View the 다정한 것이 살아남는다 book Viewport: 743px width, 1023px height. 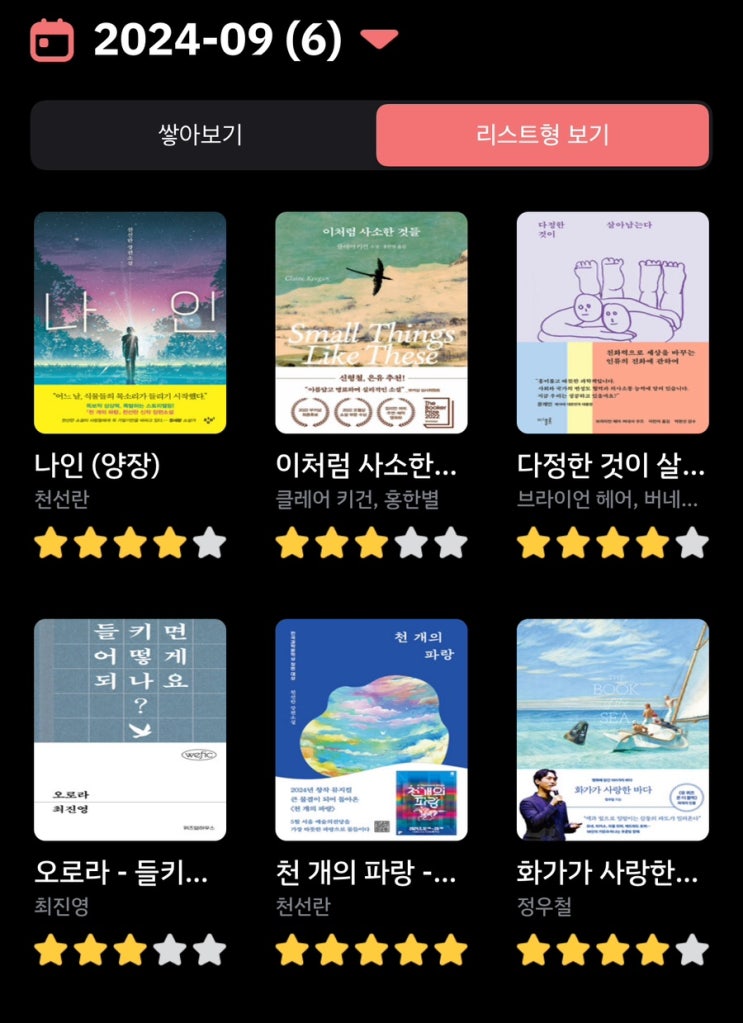point(613,322)
